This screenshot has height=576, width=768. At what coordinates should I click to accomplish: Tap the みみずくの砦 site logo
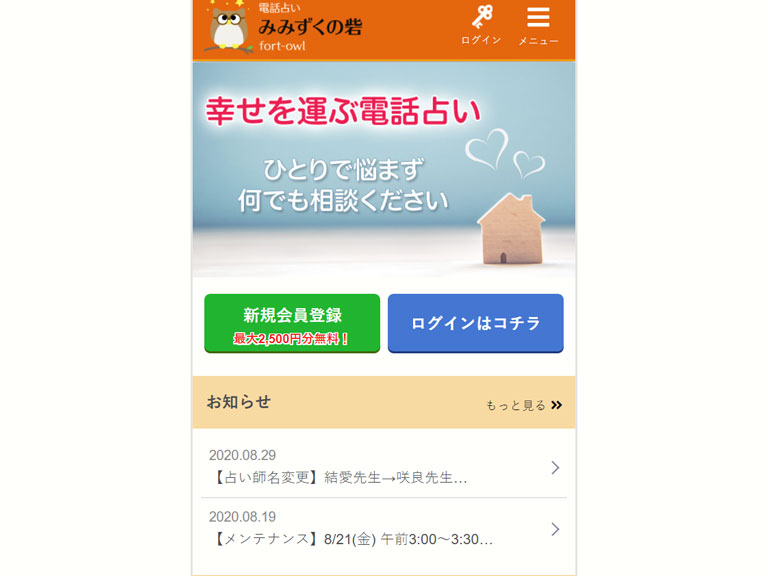(285, 28)
